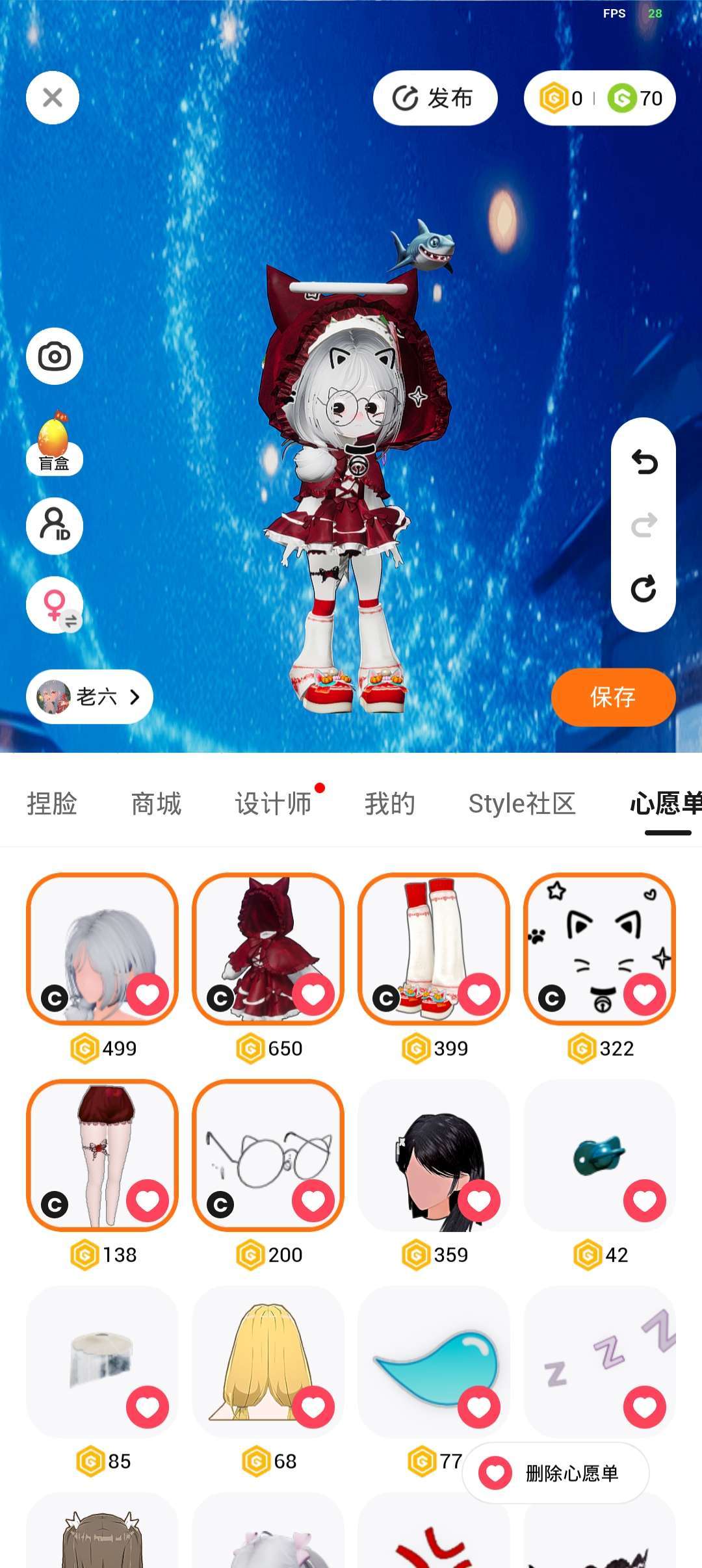Reset the avatar with the refresh icon

click(643, 588)
